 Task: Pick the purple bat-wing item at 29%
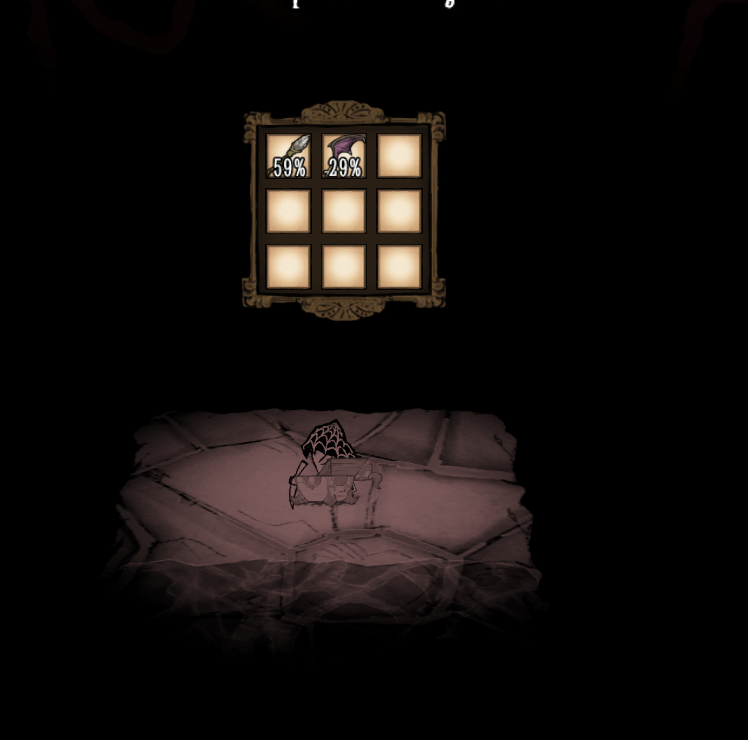coord(343,156)
